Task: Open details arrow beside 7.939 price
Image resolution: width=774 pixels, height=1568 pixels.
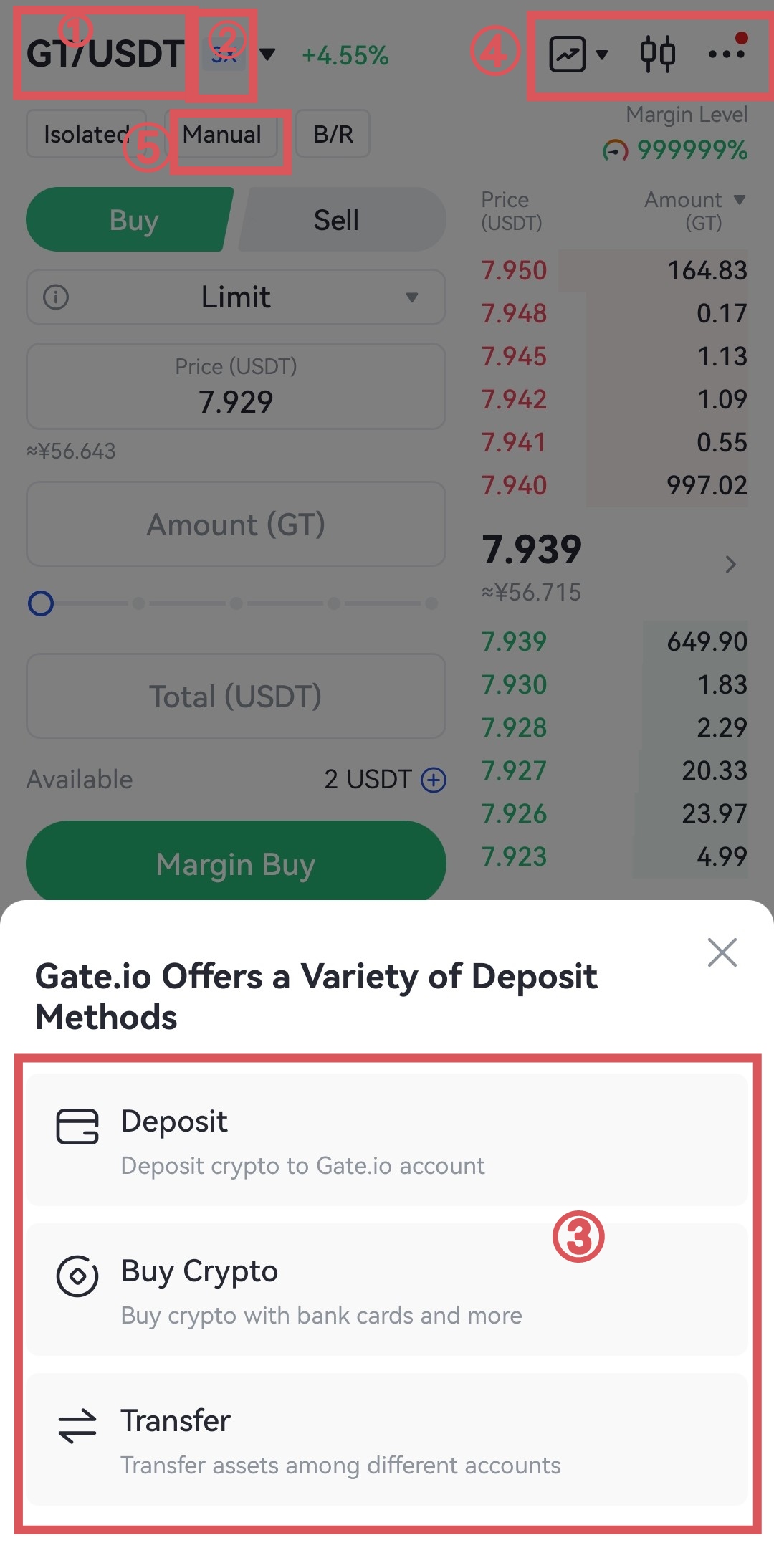Action: point(730,565)
